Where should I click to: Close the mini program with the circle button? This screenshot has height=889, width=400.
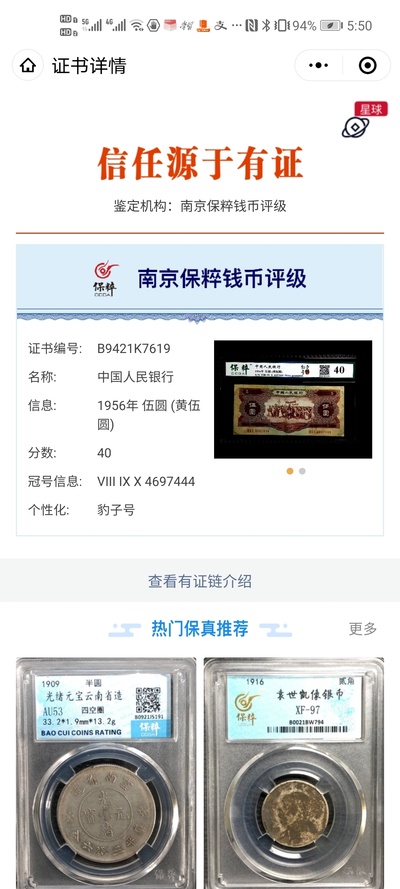pos(367,65)
